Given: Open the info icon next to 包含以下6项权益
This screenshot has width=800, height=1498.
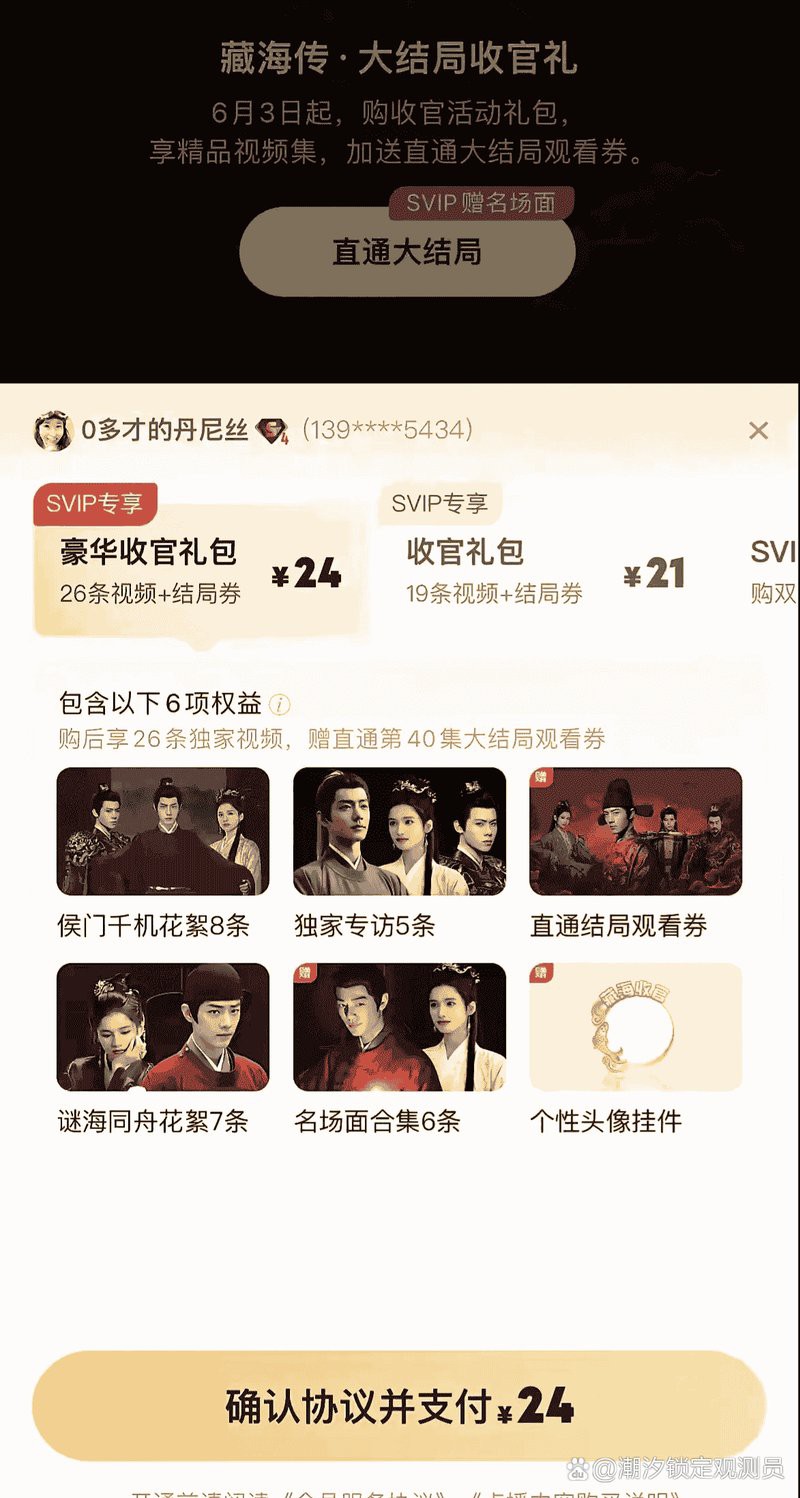Looking at the screenshot, I should pyautogui.click(x=281, y=705).
